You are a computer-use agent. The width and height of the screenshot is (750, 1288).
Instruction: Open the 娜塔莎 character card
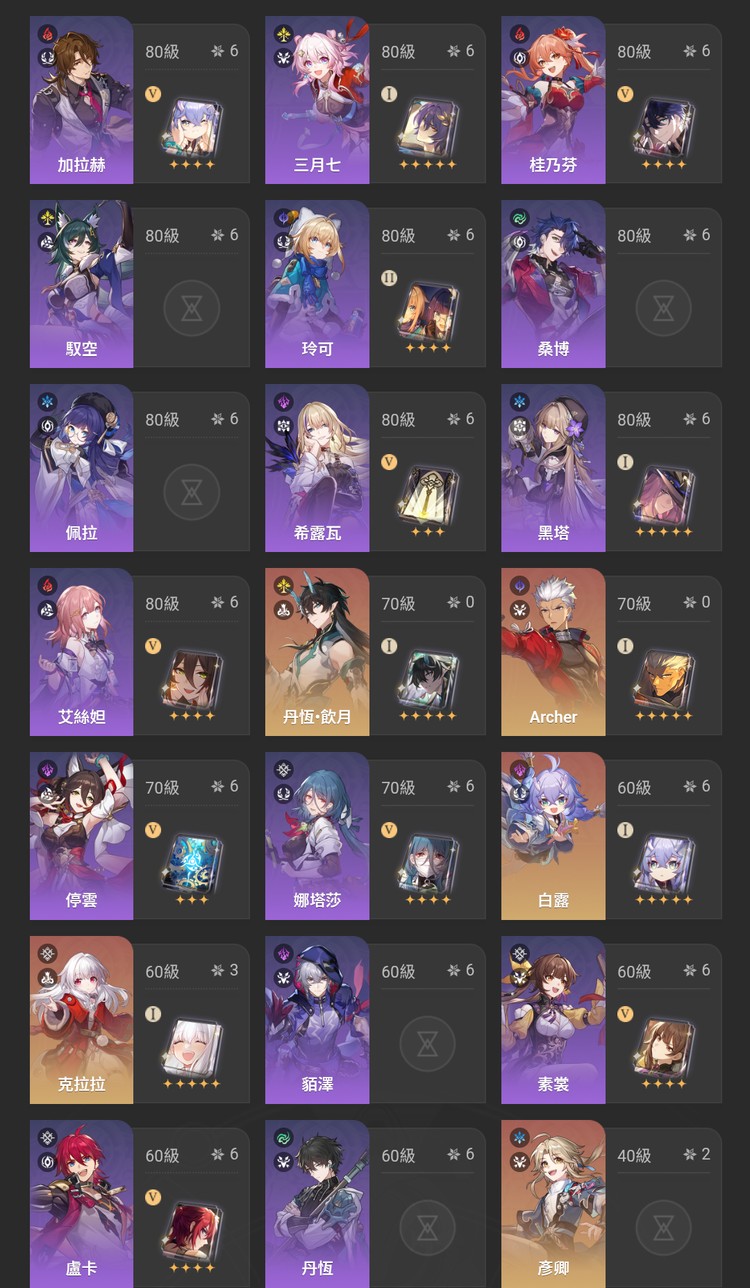pyautogui.click(x=375, y=836)
